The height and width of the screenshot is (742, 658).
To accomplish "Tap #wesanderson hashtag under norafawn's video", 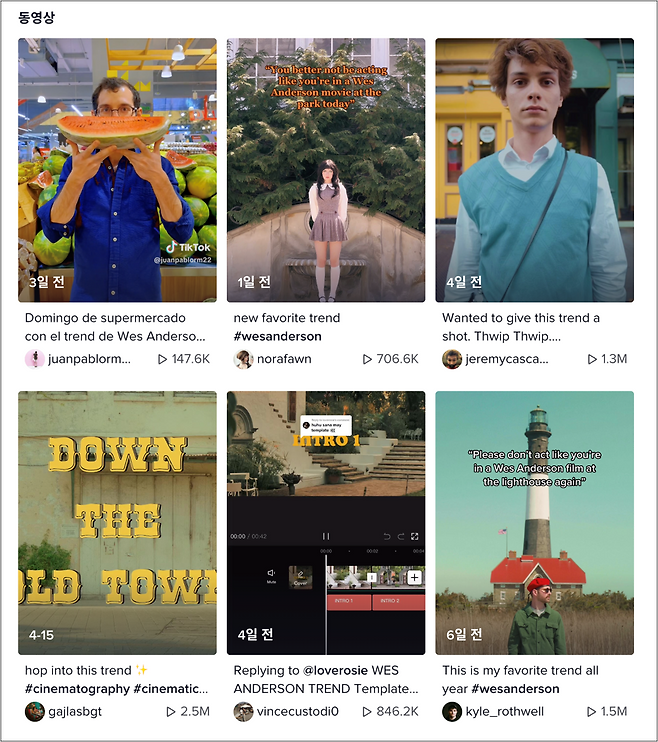I will [278, 337].
